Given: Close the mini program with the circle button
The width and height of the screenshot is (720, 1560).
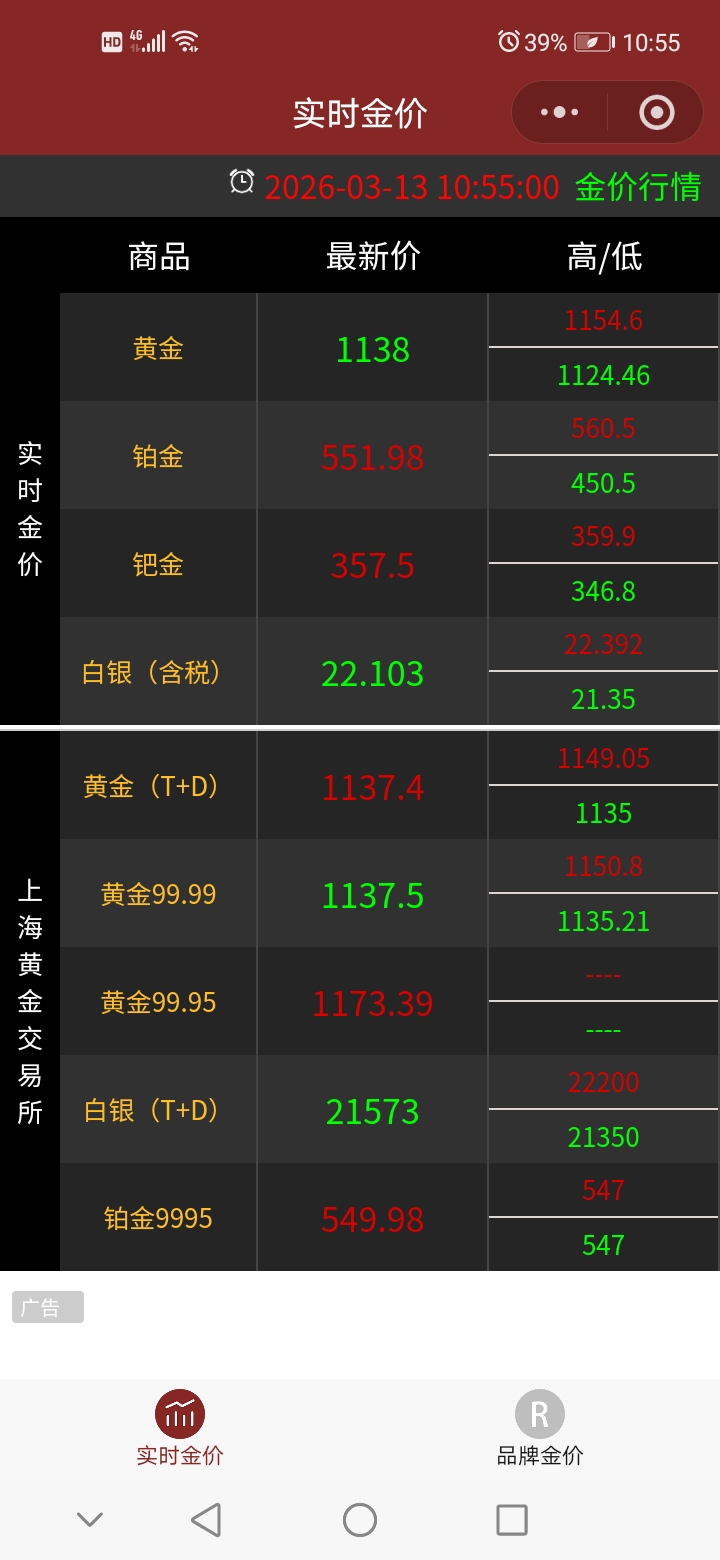Looking at the screenshot, I should [656, 112].
